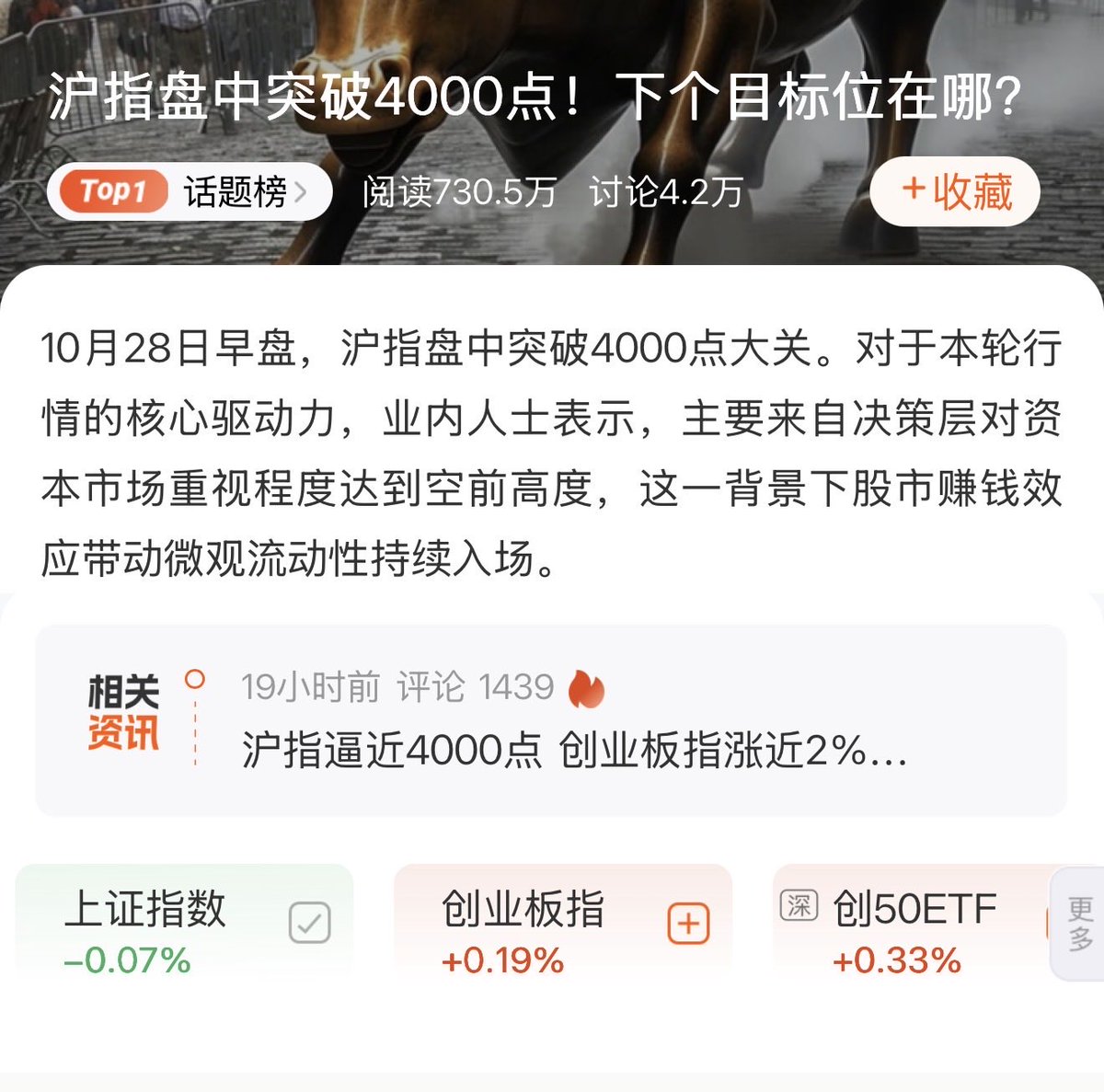Toggle the 上证指数 watchlist checkmark
1104x1092 pixels.
click(x=309, y=923)
